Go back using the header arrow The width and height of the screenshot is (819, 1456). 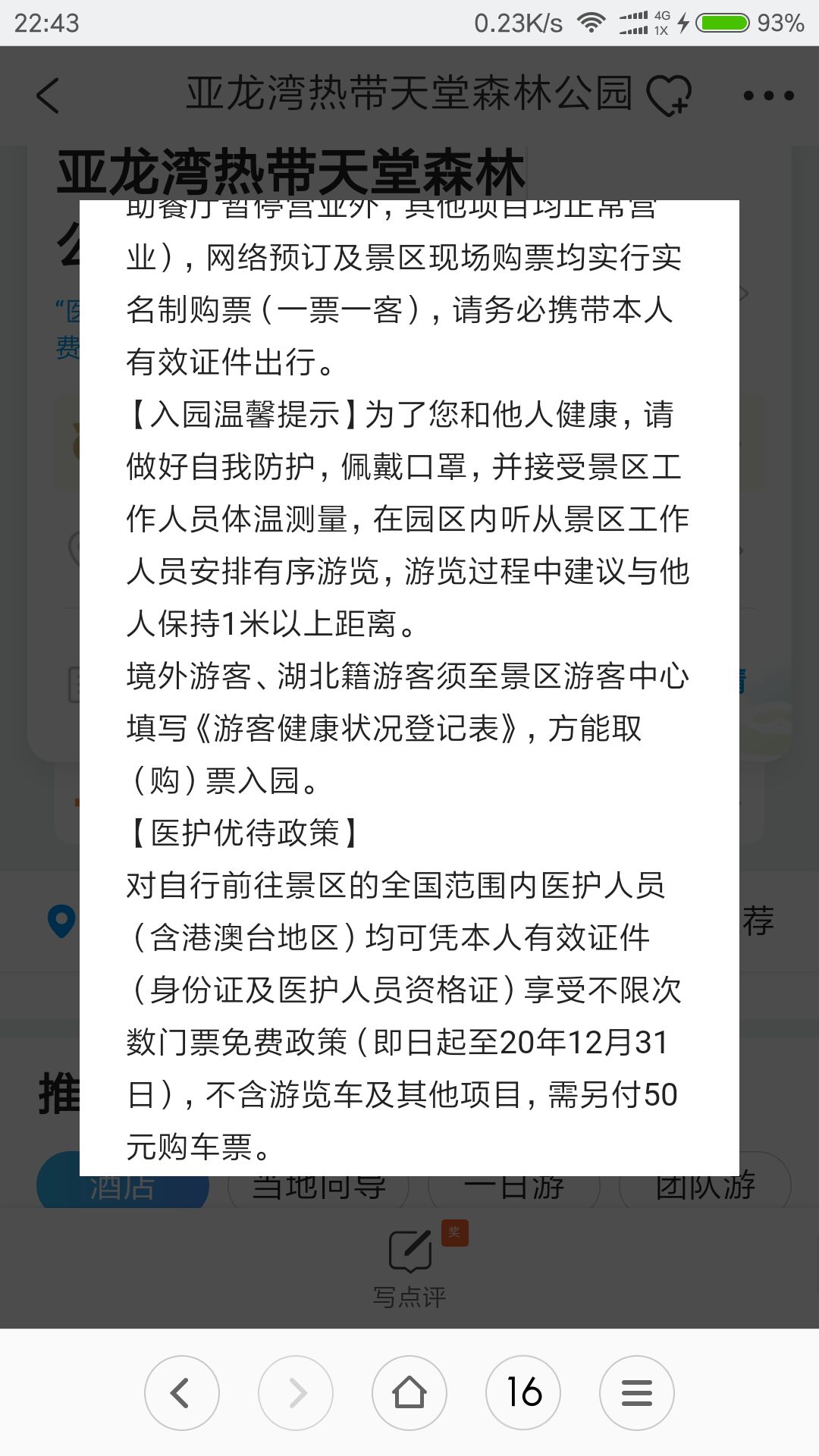(x=47, y=96)
